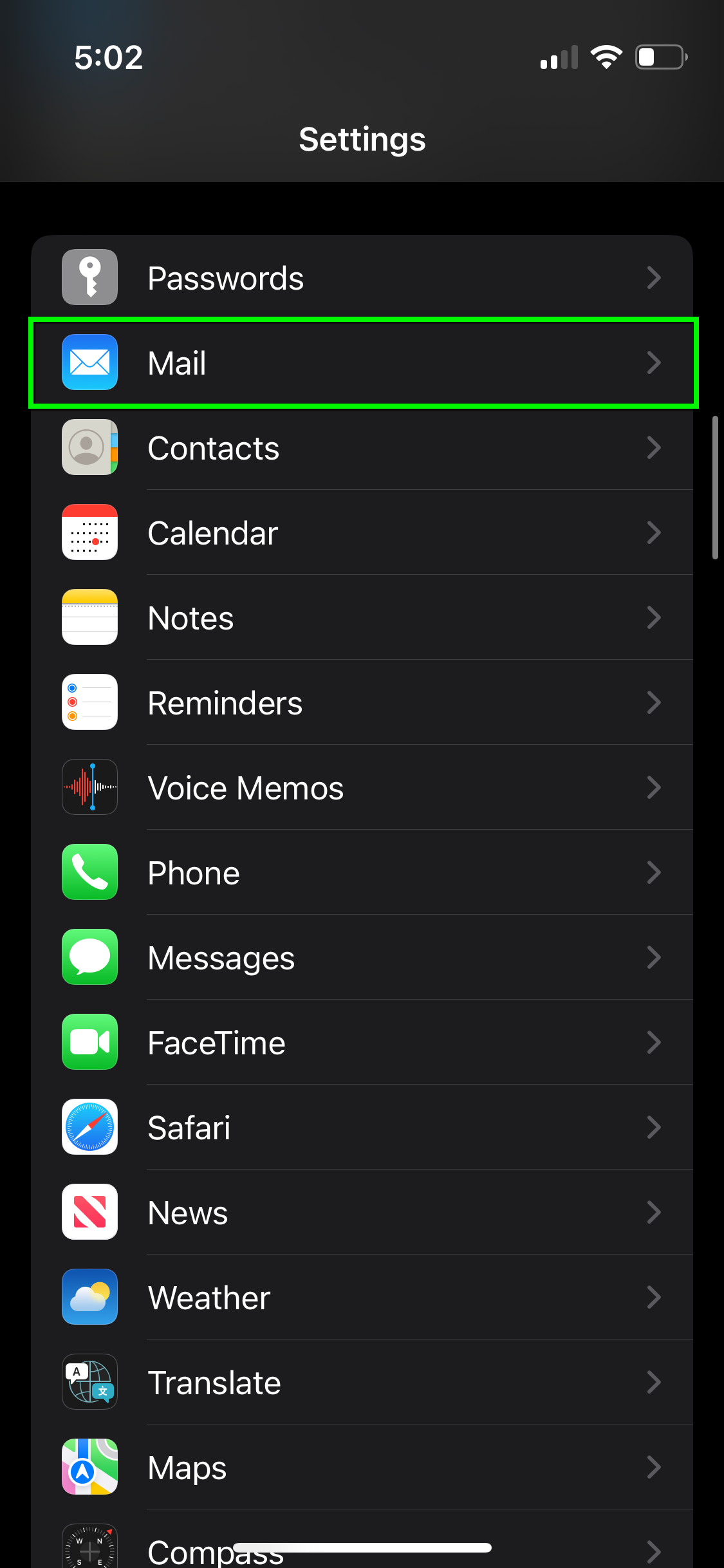Image resolution: width=724 pixels, height=1568 pixels.
Task: Expand the Mail settings chevron
Action: point(654,362)
